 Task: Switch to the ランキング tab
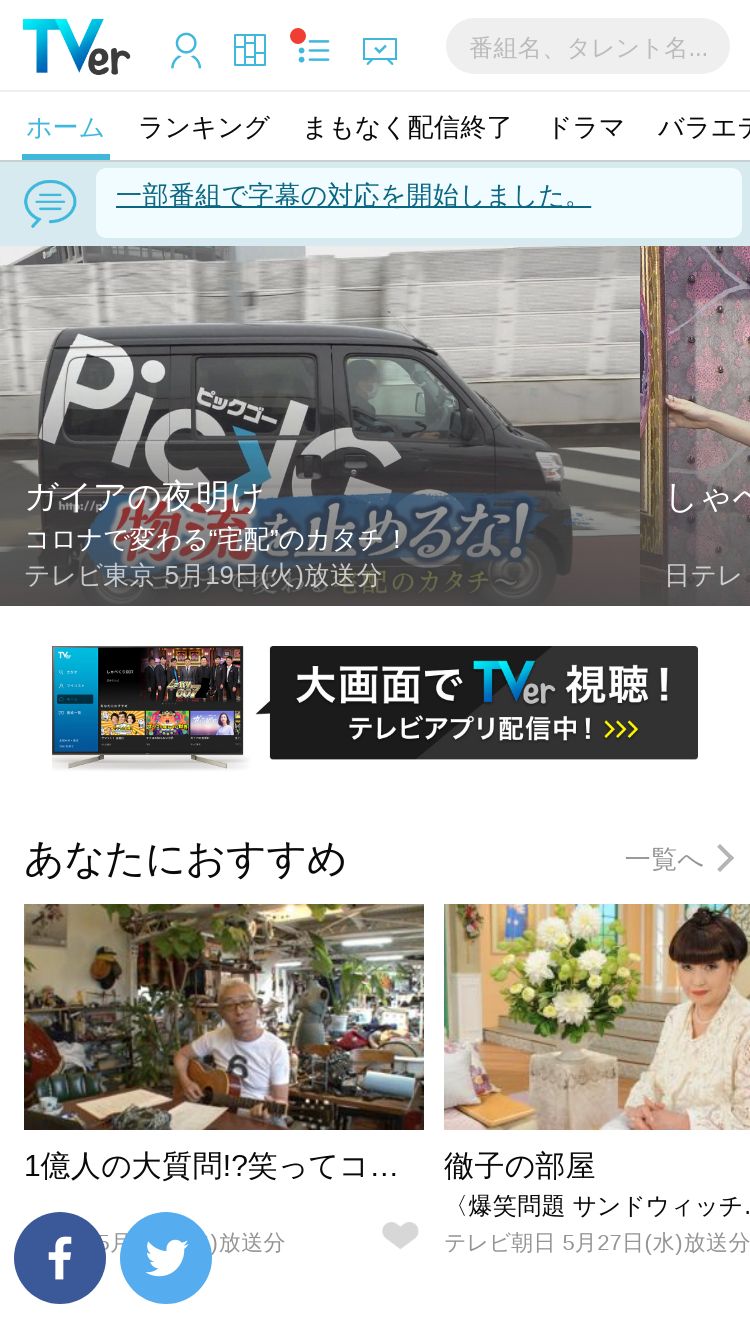click(x=204, y=128)
